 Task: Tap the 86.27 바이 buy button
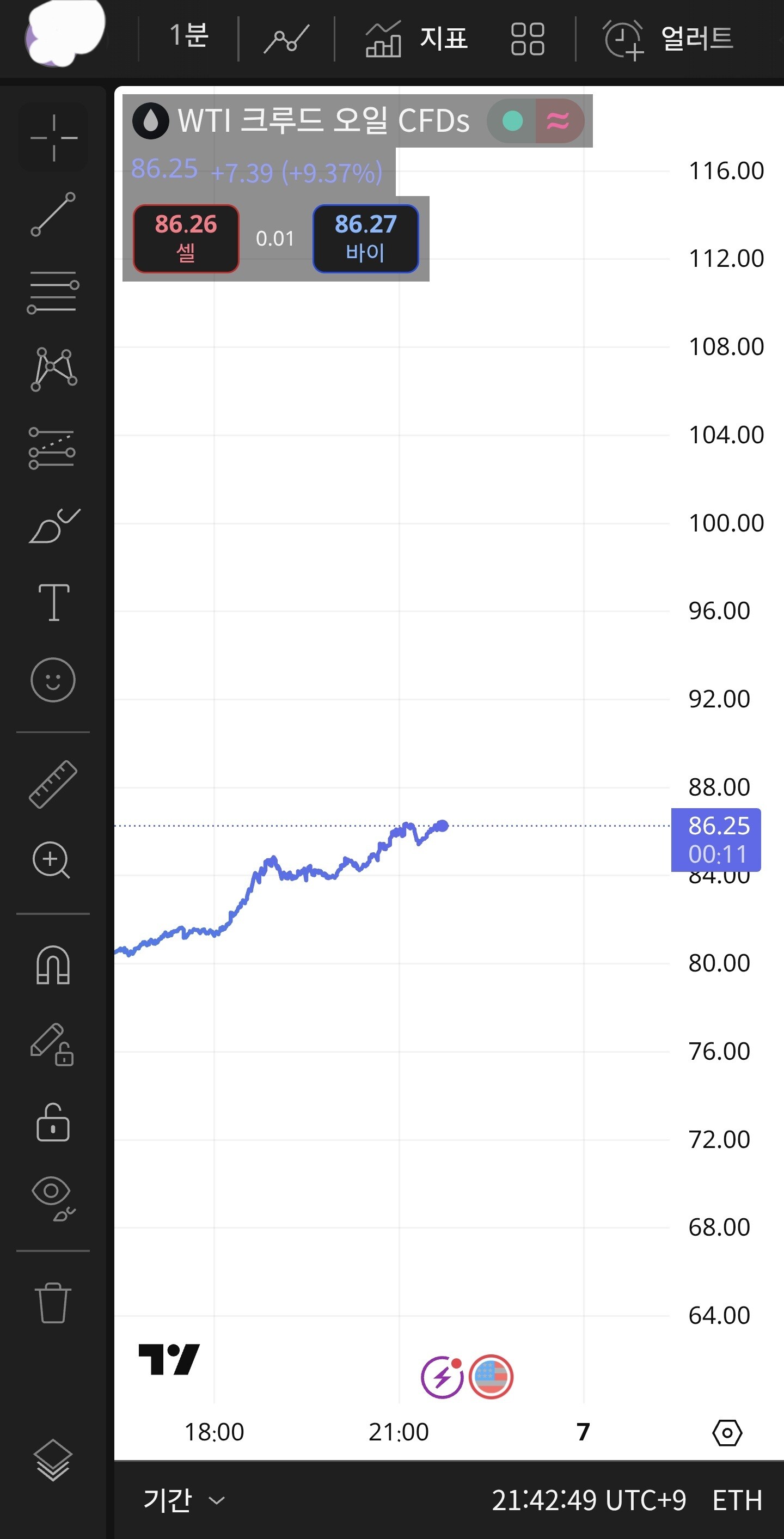365,239
